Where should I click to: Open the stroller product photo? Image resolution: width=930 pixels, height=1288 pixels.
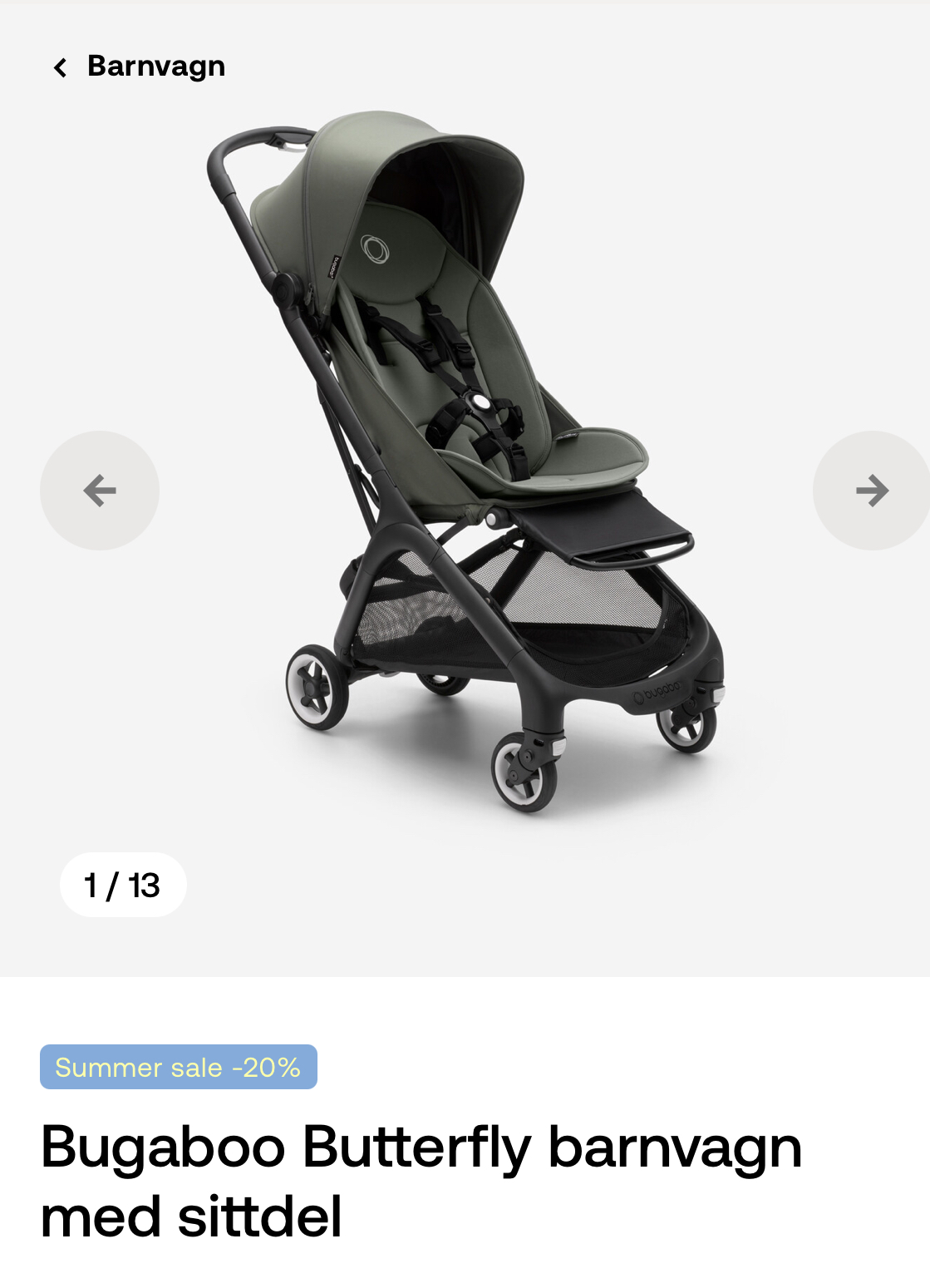pos(465,466)
